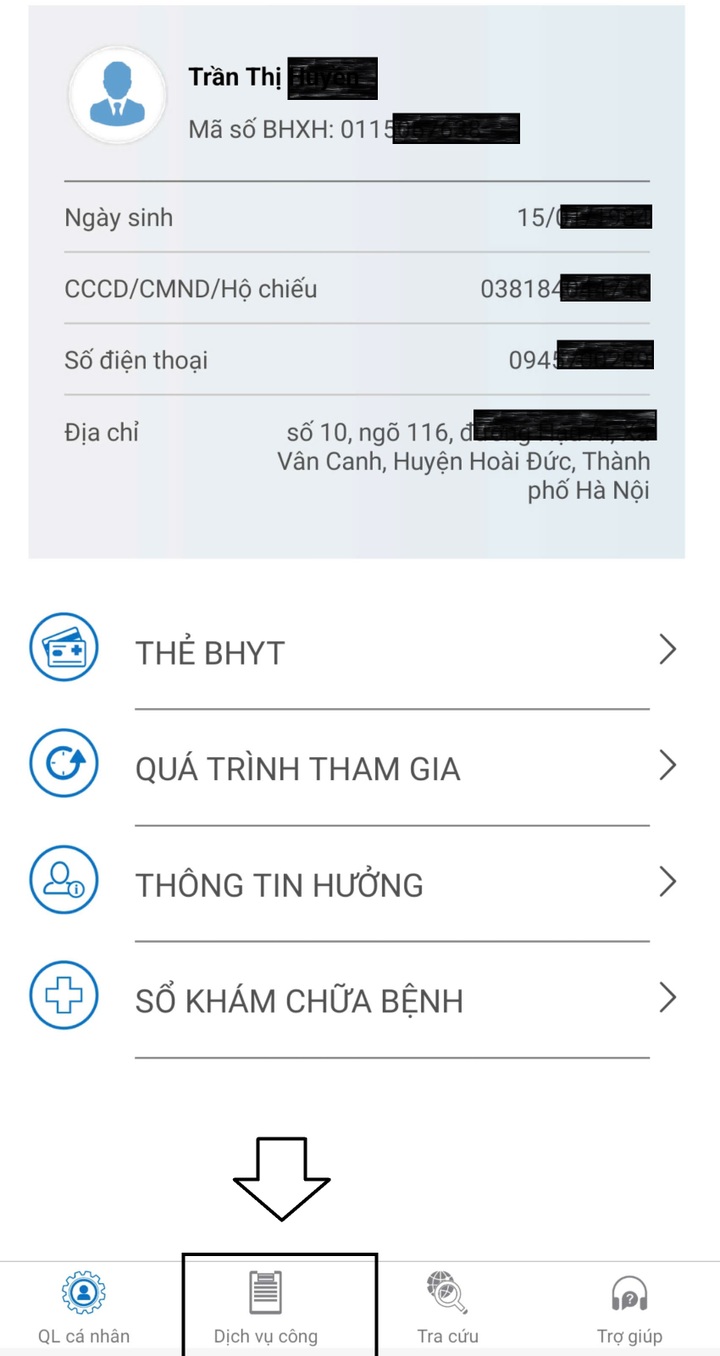This screenshot has width=720, height=1356.
Task: Expand the QUÁ TRÌNH THAM GIA chevron
Action: 668,765
